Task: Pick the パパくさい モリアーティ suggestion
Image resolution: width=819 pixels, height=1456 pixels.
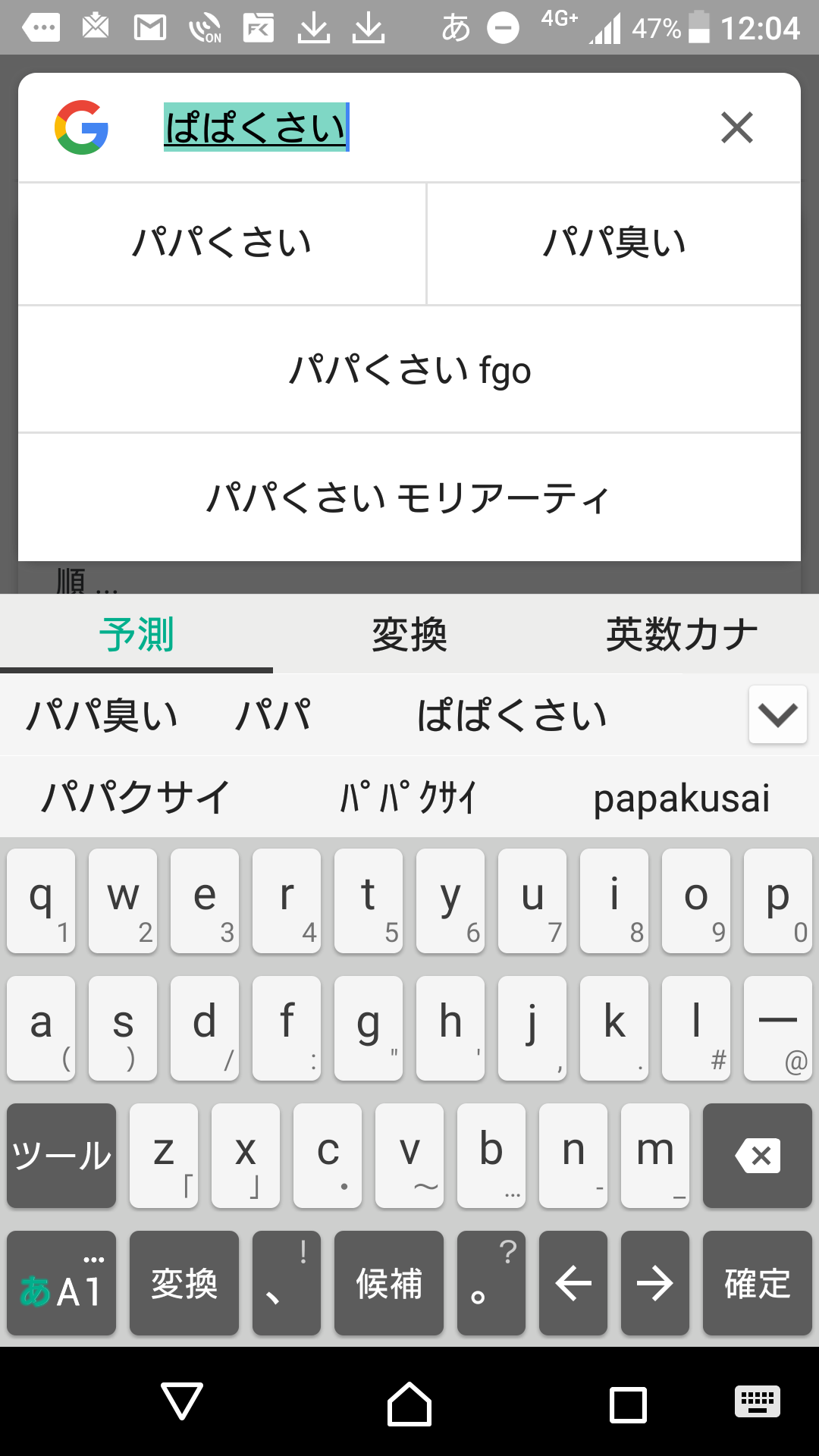Action: click(409, 497)
